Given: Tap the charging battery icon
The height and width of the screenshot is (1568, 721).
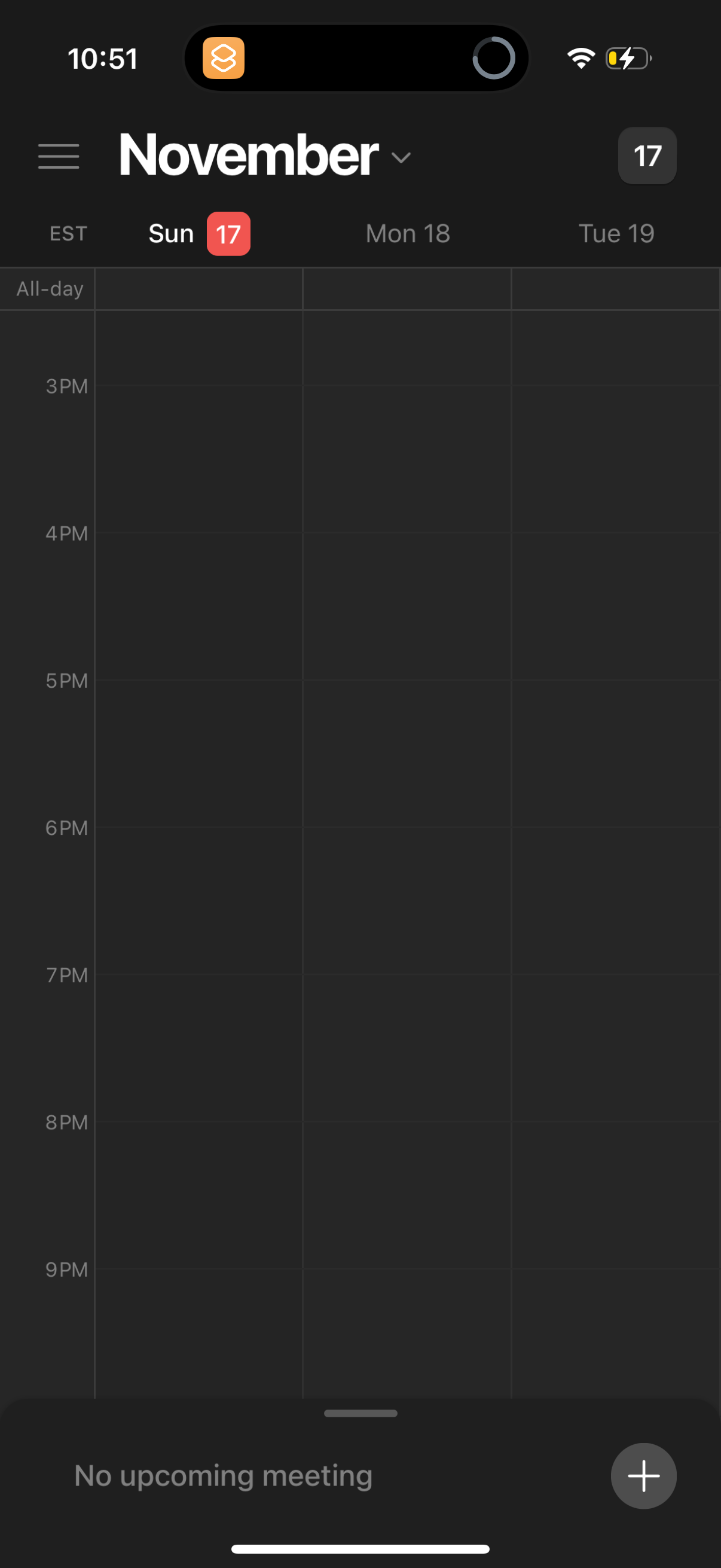Looking at the screenshot, I should 627,58.
